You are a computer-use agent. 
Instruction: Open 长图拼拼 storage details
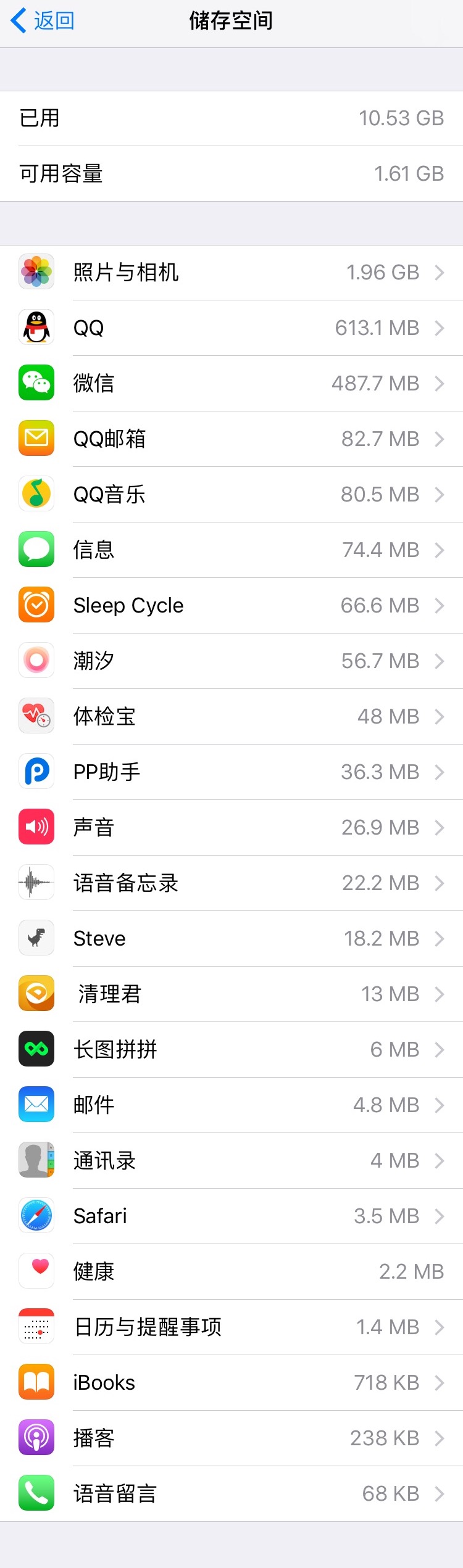[231, 1049]
